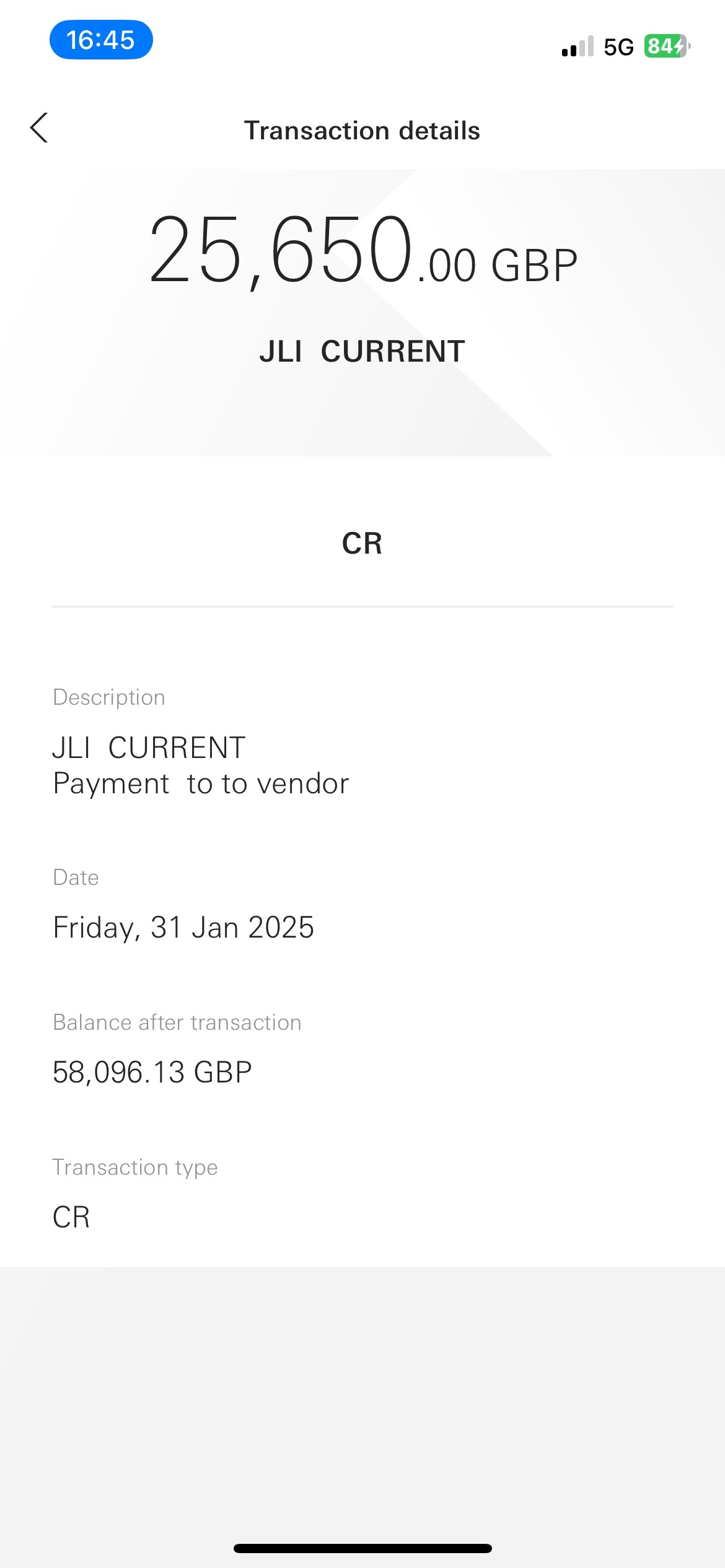Go back from Transaction details
Viewport: 725px width, 1568px height.
point(39,128)
